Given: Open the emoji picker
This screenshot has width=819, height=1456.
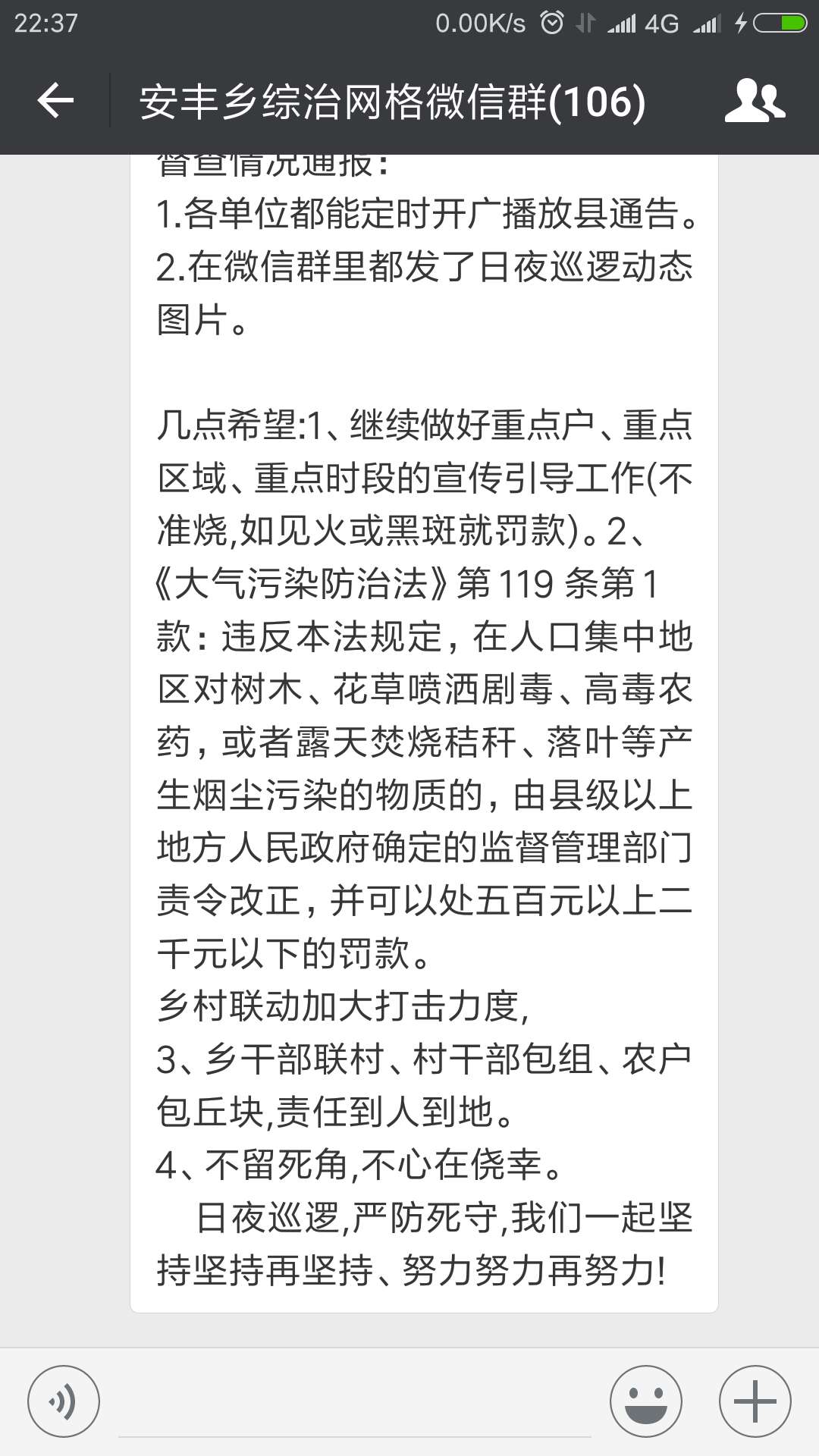Looking at the screenshot, I should (646, 1401).
